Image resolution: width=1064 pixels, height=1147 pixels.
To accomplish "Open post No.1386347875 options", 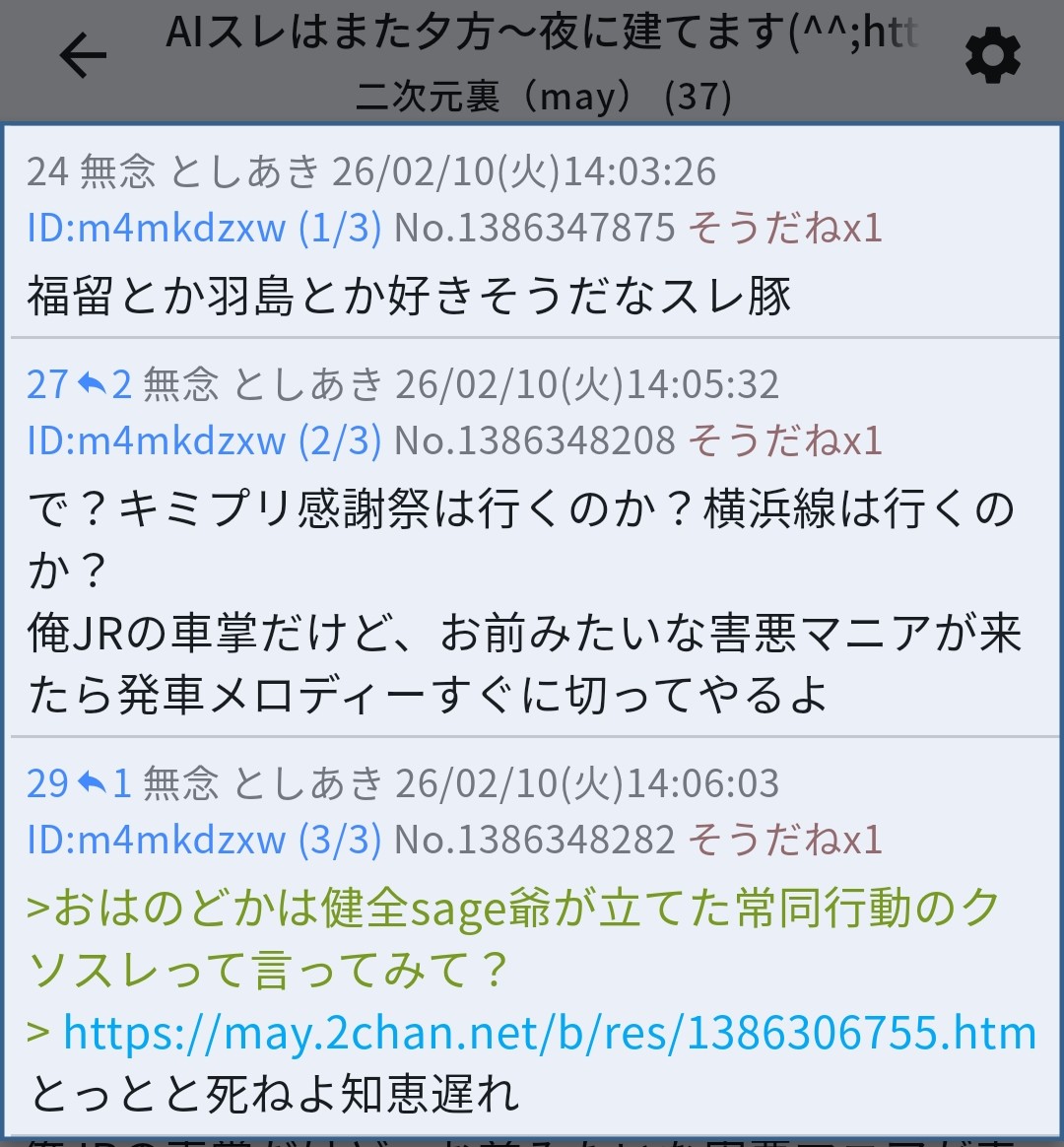I will pos(534,229).
